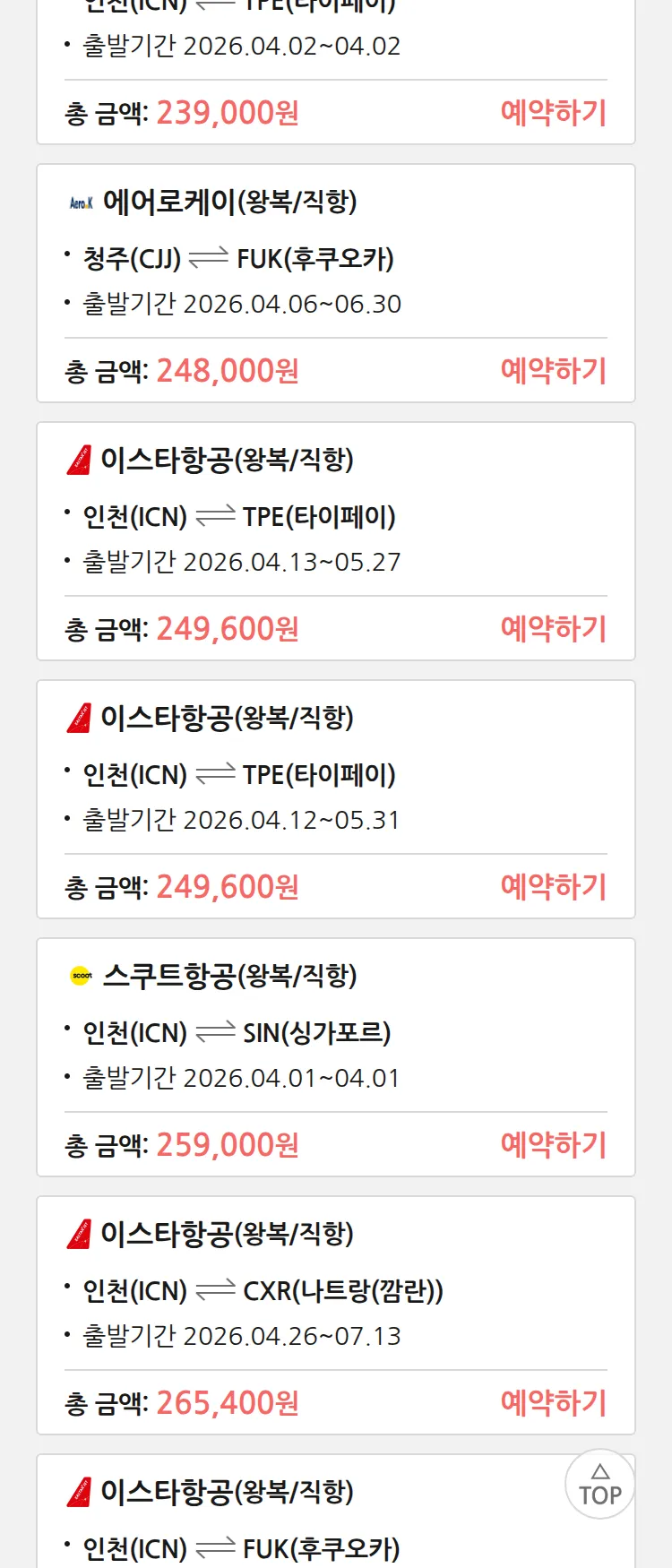Screen dimensions: 672x1568
Task: Jump back up with the TOP button
Action: pyautogui.click(x=599, y=1485)
